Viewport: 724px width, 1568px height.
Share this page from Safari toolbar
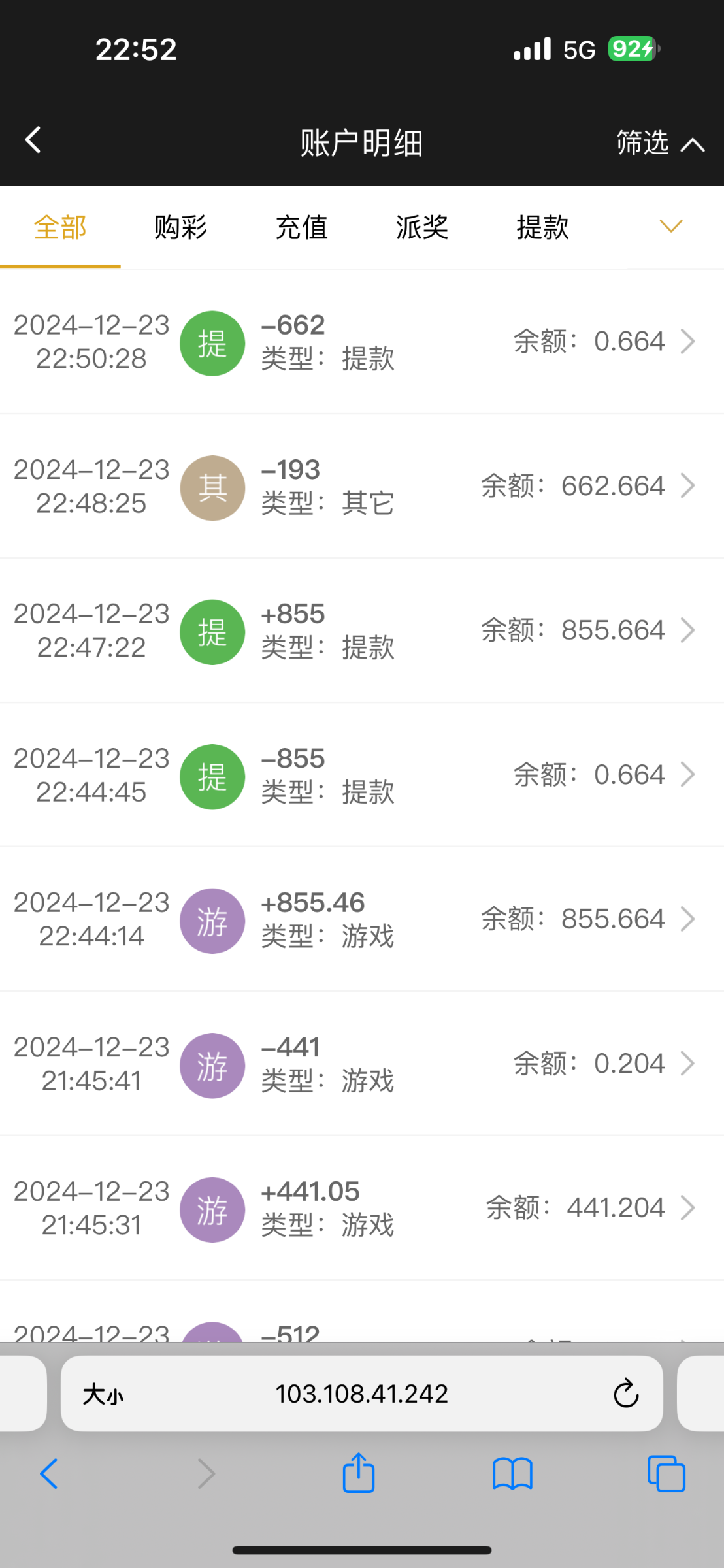[359, 1473]
